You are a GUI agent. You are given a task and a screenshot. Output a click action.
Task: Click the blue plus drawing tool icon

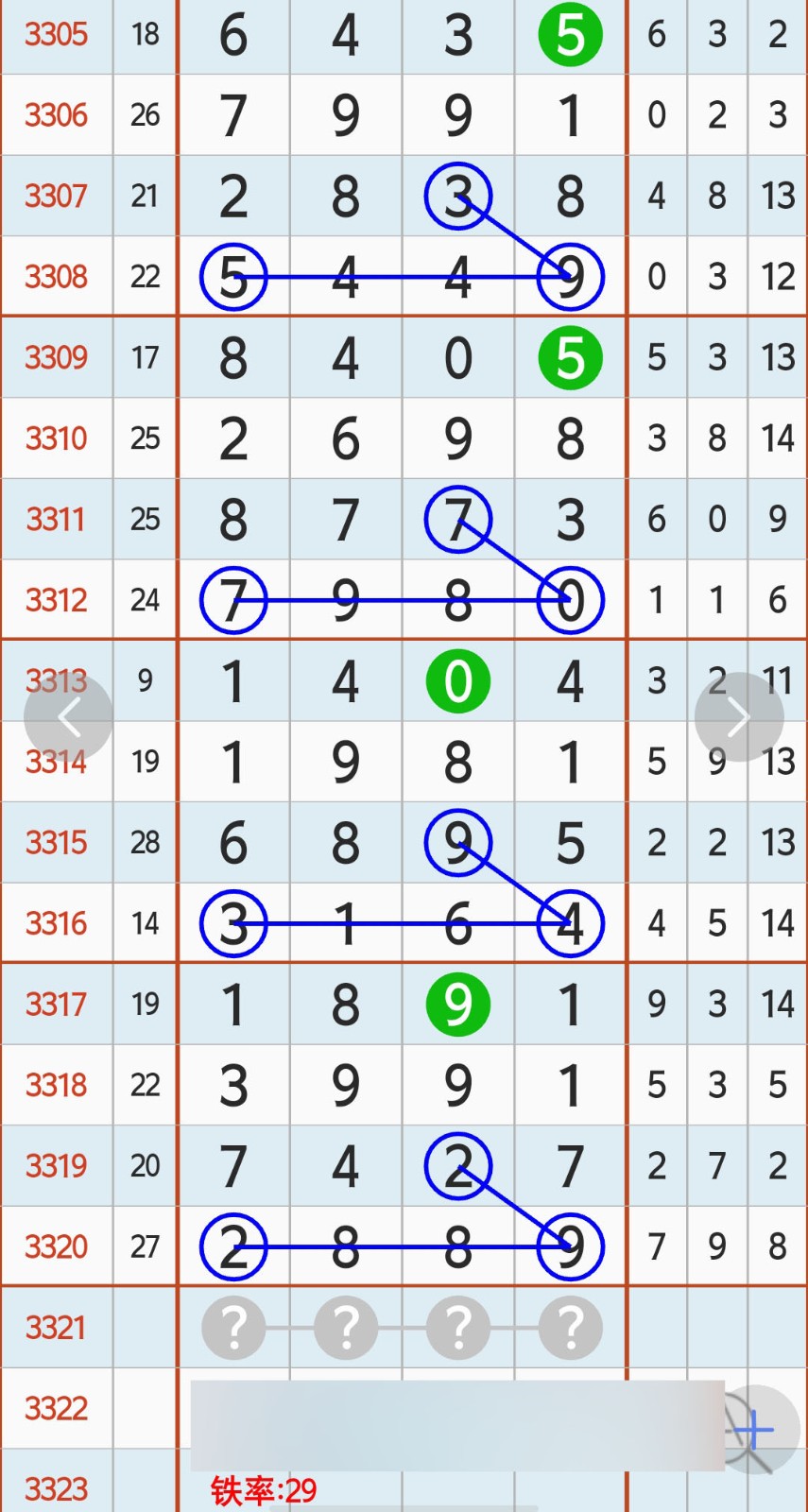pos(753,1431)
